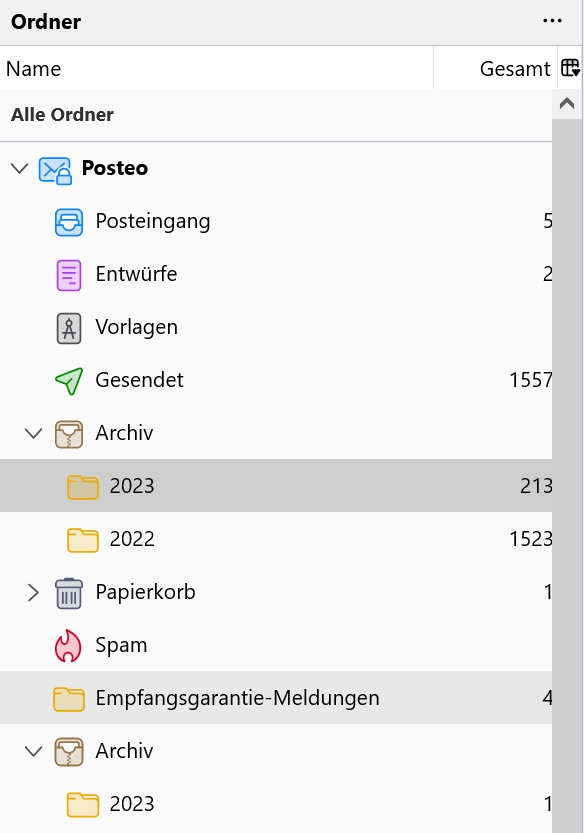
Task: Sort folders by the Name column
Action: pyautogui.click(x=216, y=68)
